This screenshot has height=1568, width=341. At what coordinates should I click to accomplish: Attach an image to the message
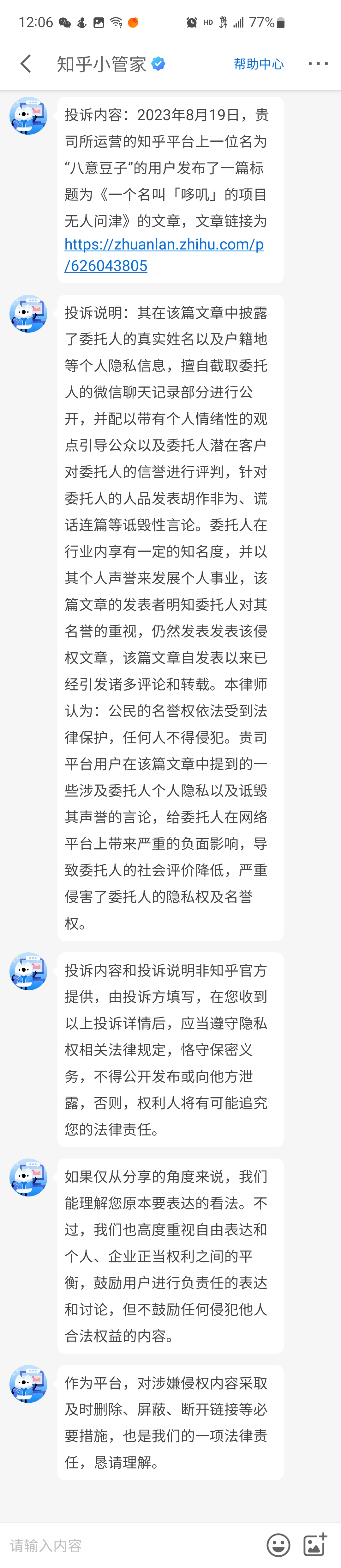(315, 1545)
